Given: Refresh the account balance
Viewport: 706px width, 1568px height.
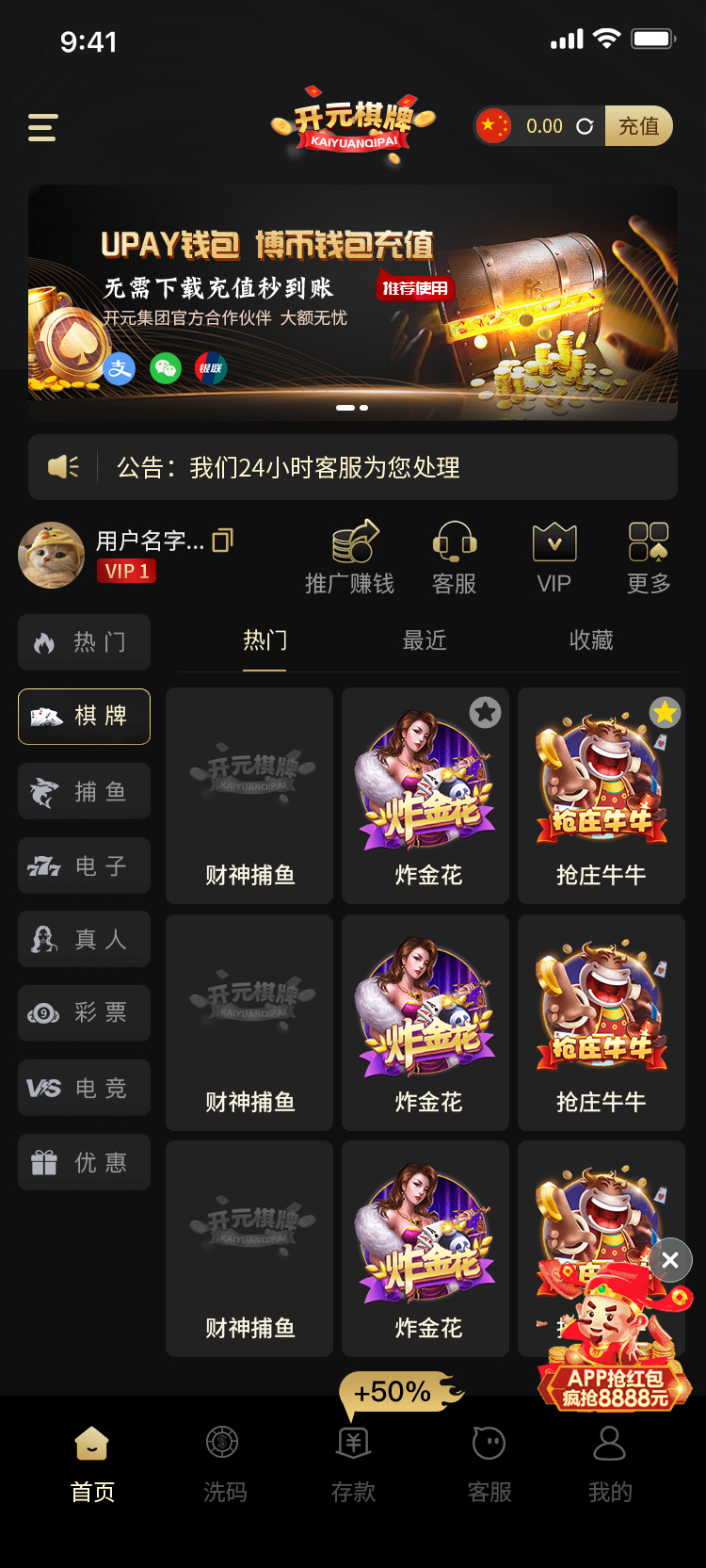Looking at the screenshot, I should coord(585,126).
